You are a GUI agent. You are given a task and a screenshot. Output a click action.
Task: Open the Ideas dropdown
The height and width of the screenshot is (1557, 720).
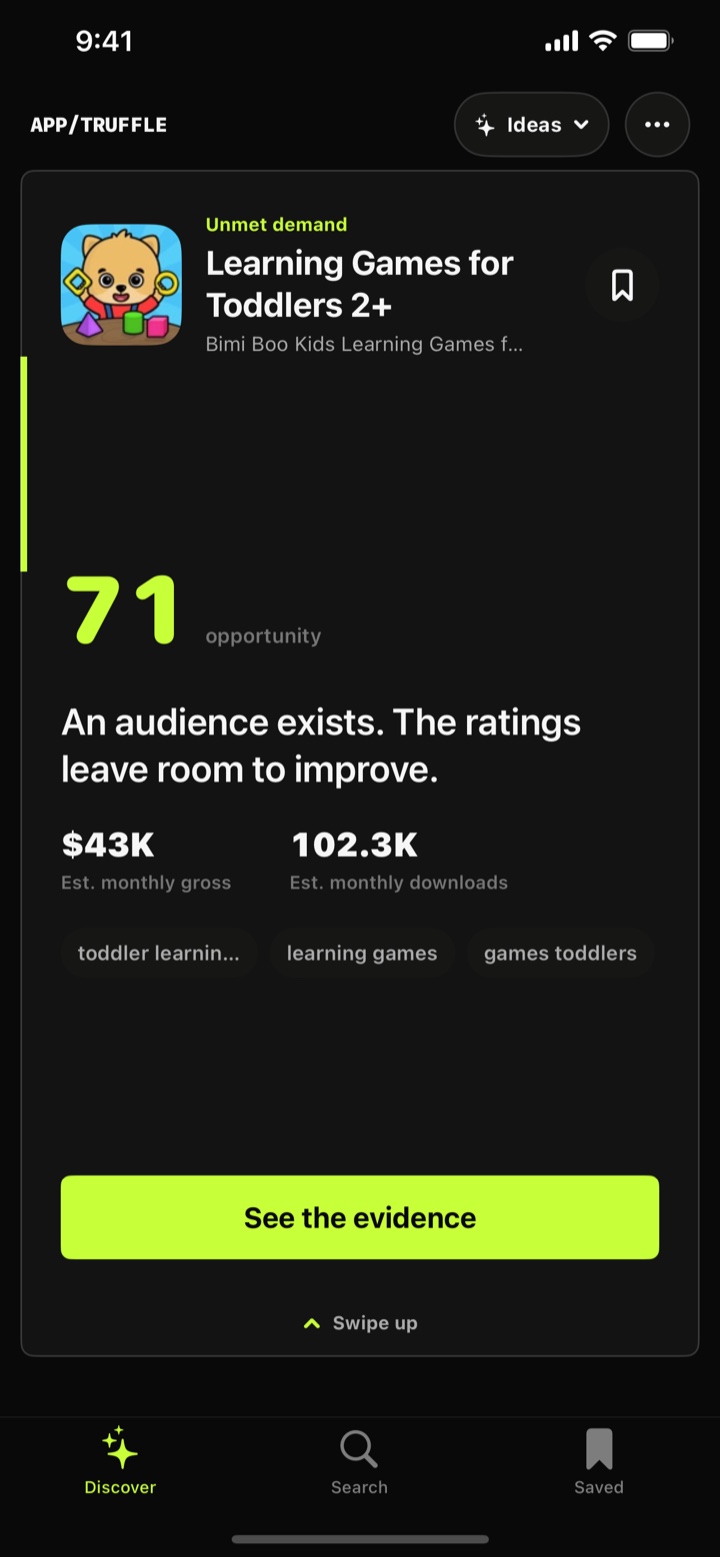coord(531,125)
